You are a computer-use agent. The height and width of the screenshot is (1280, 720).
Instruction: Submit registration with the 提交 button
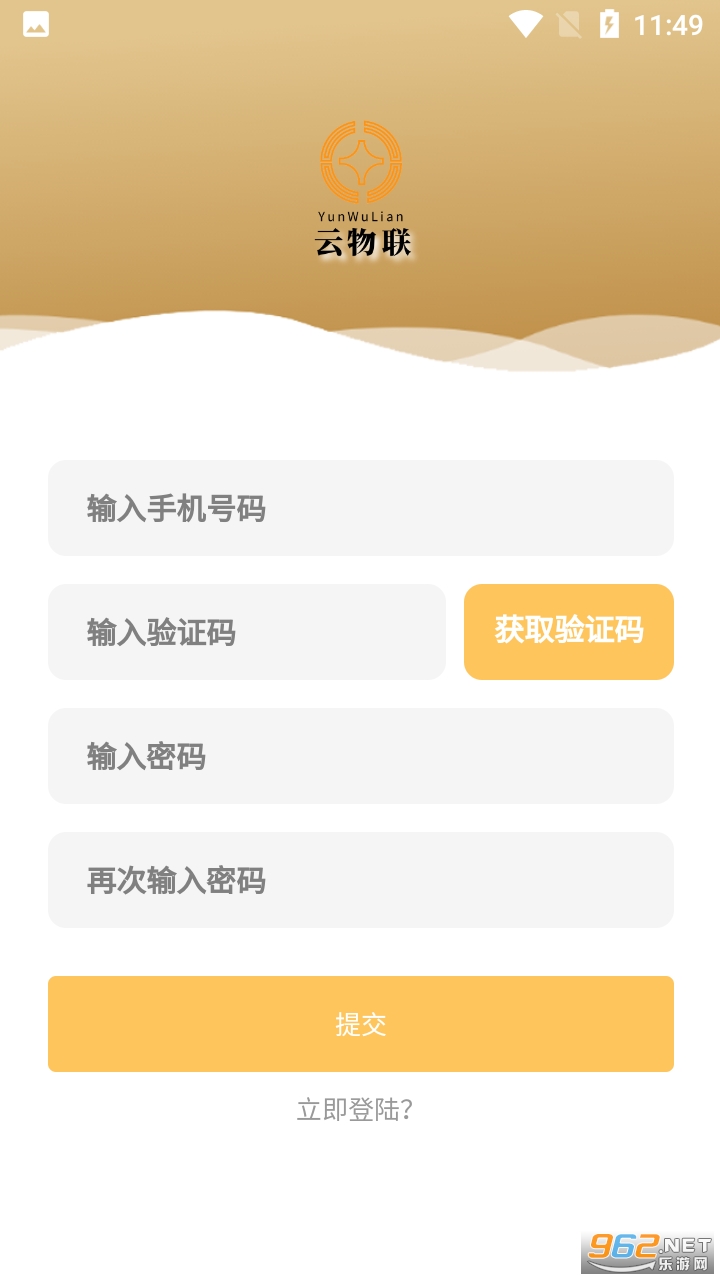[360, 1024]
